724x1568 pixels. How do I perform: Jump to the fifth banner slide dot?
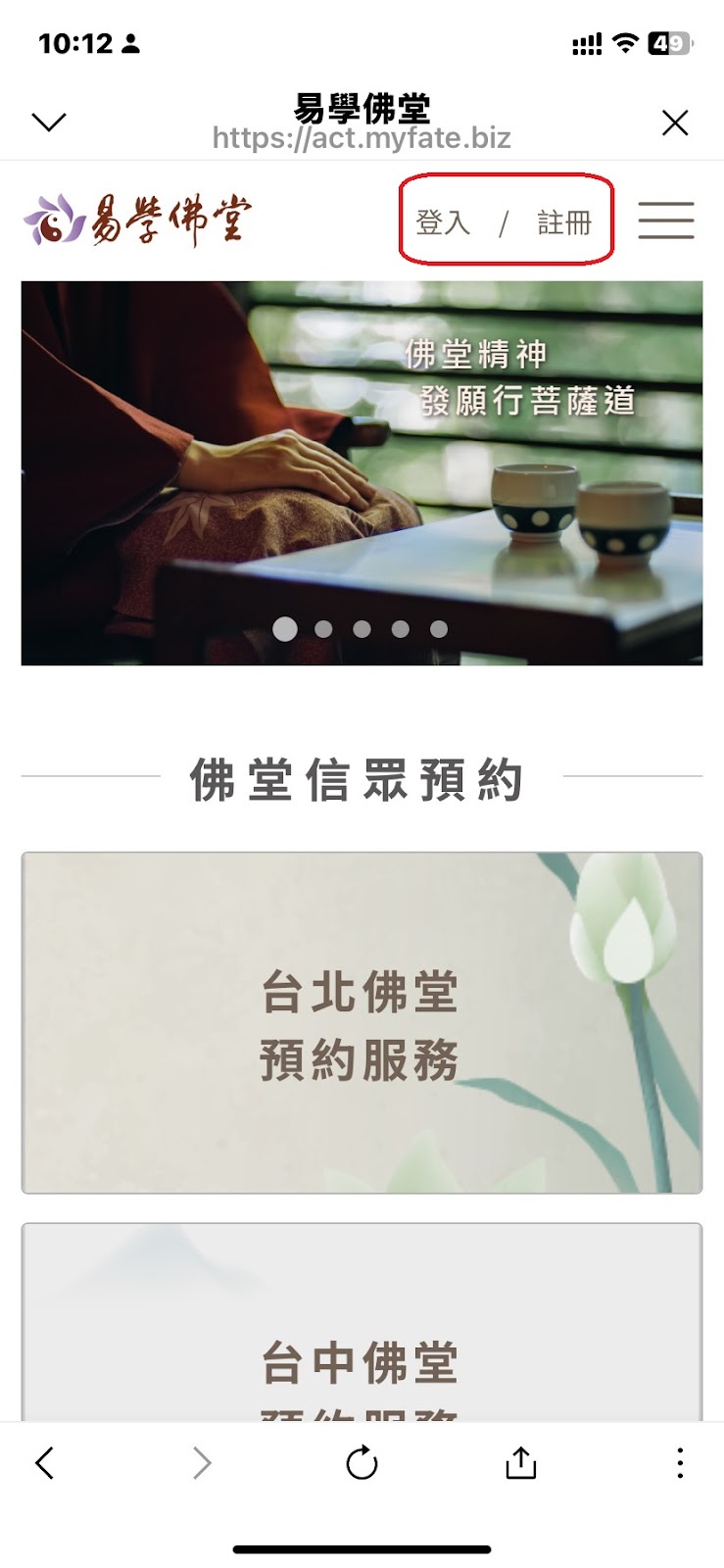[439, 629]
